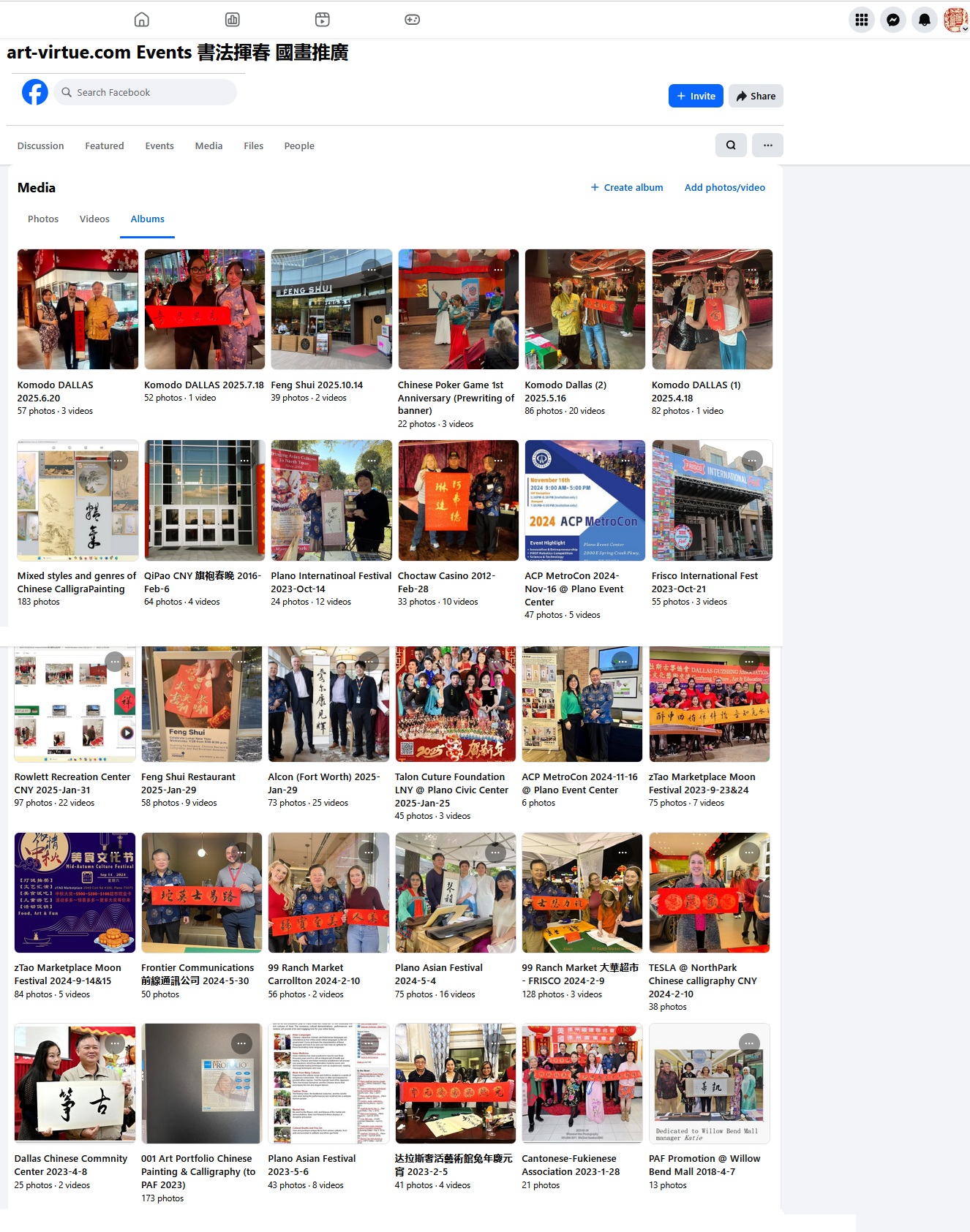This screenshot has height=1232, width=970.
Task: Open the notifications bell
Action: point(925,20)
